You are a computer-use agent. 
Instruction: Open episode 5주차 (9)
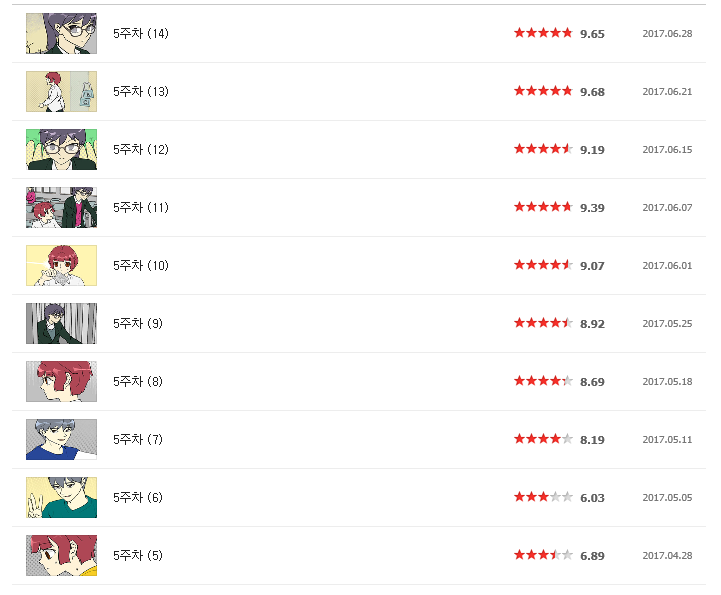point(138,324)
